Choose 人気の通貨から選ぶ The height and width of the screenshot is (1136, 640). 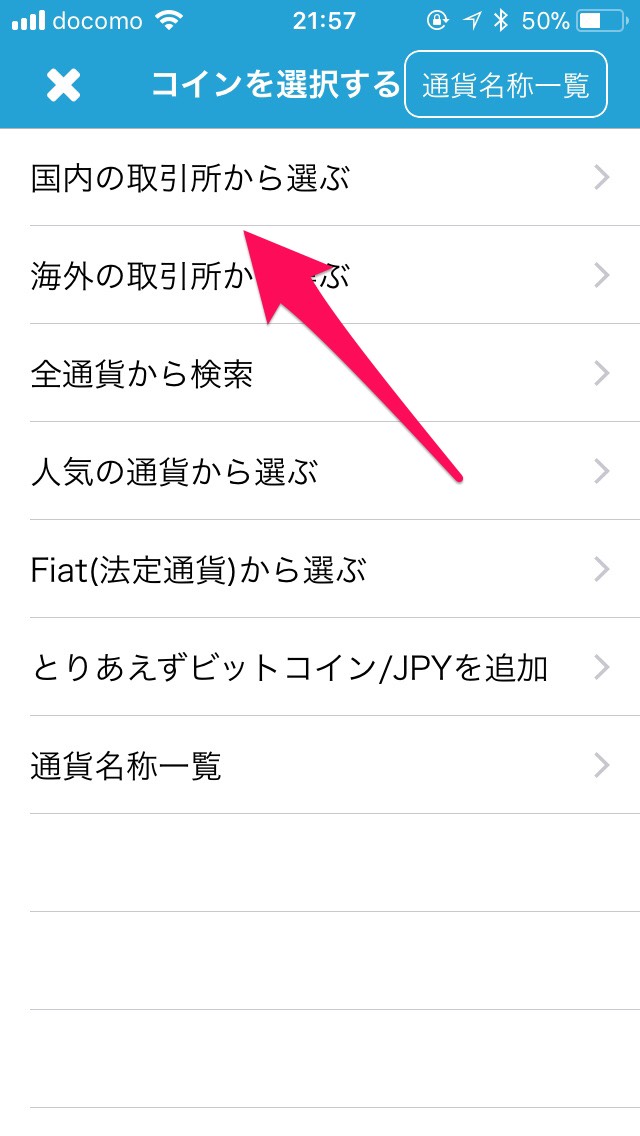point(320,471)
